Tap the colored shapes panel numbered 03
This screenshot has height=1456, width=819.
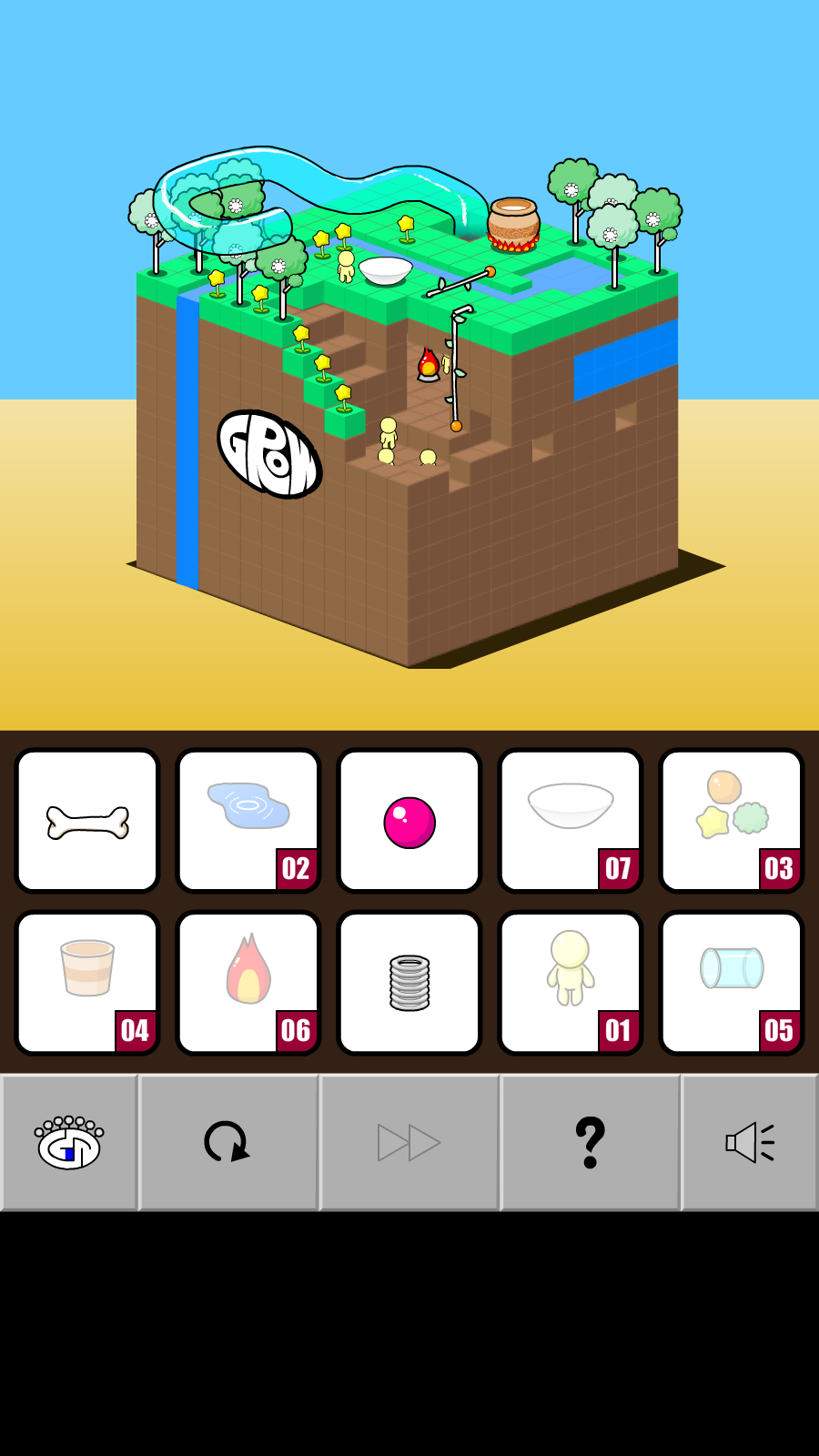(731, 821)
